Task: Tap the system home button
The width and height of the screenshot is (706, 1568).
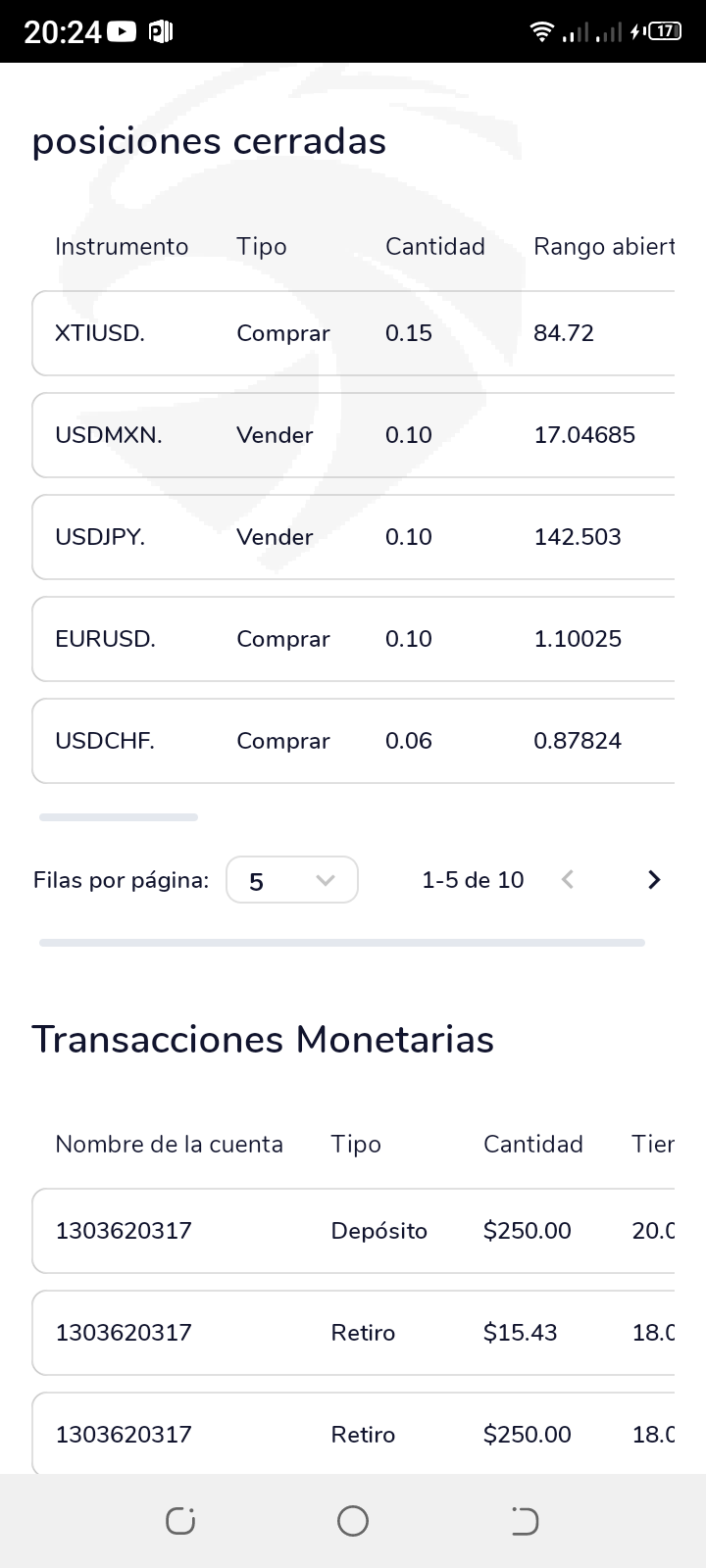Action: 353,1521
